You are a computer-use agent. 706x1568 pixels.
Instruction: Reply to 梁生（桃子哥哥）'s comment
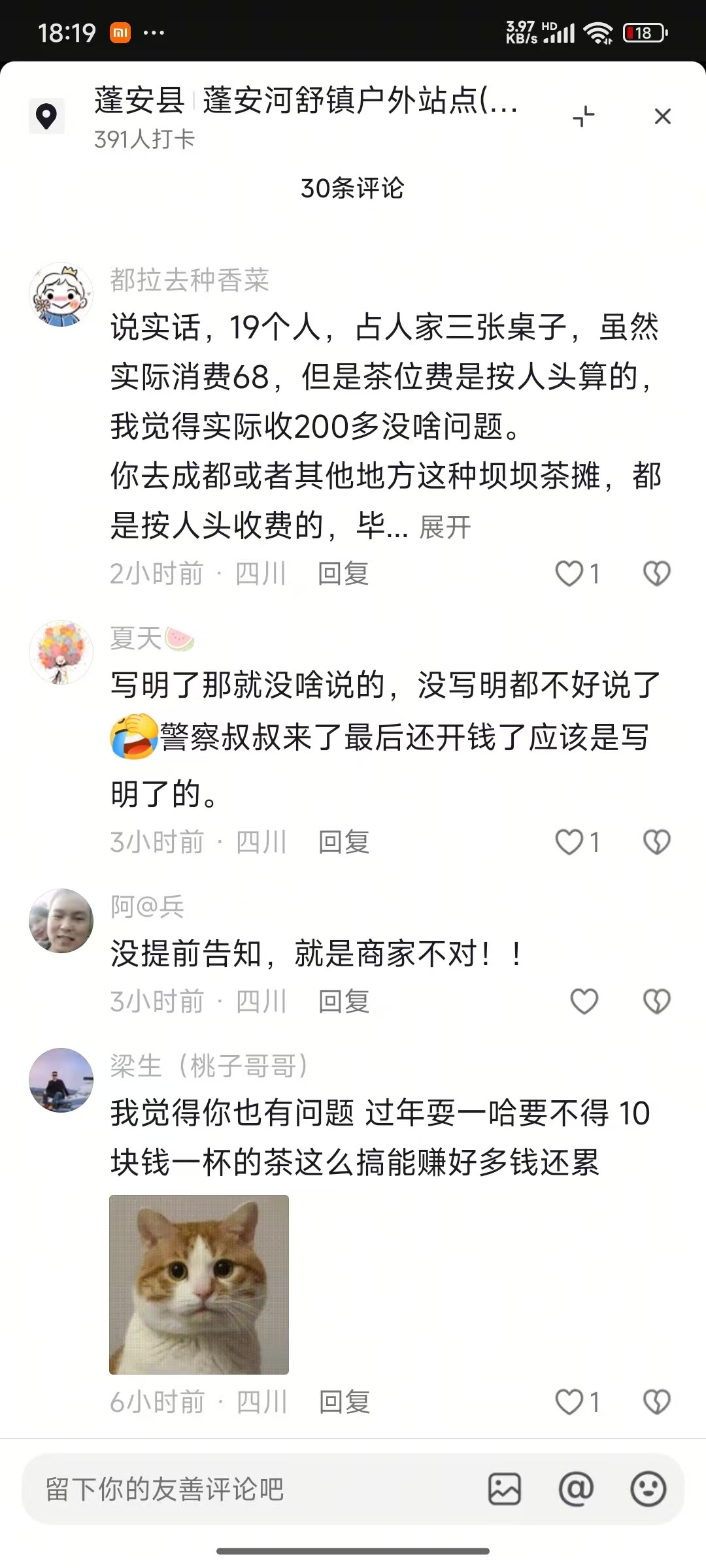344,1402
